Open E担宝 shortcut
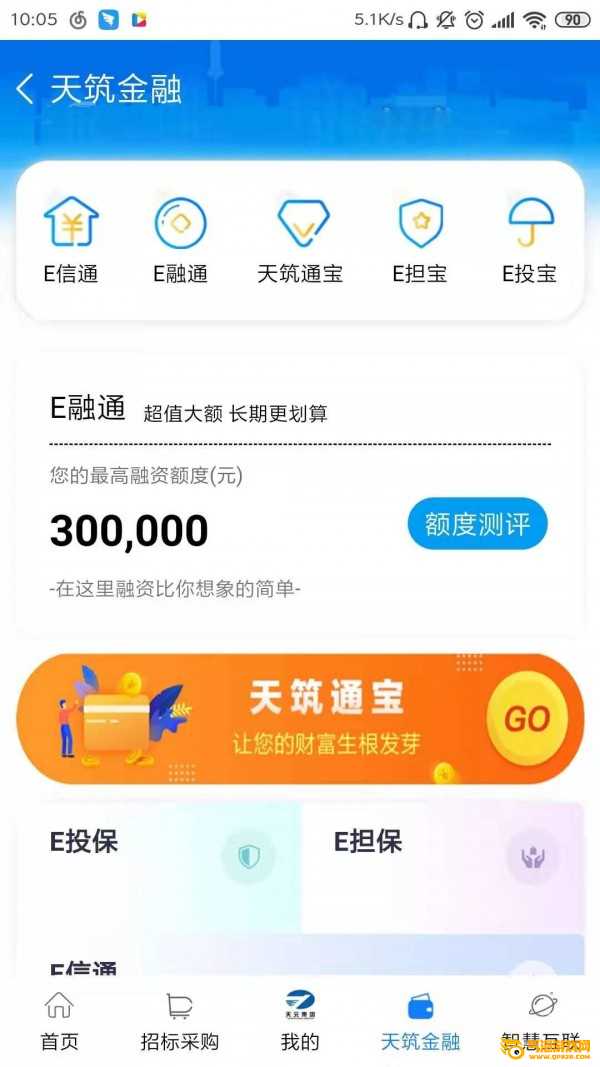This screenshot has width=600, height=1067. click(x=420, y=241)
